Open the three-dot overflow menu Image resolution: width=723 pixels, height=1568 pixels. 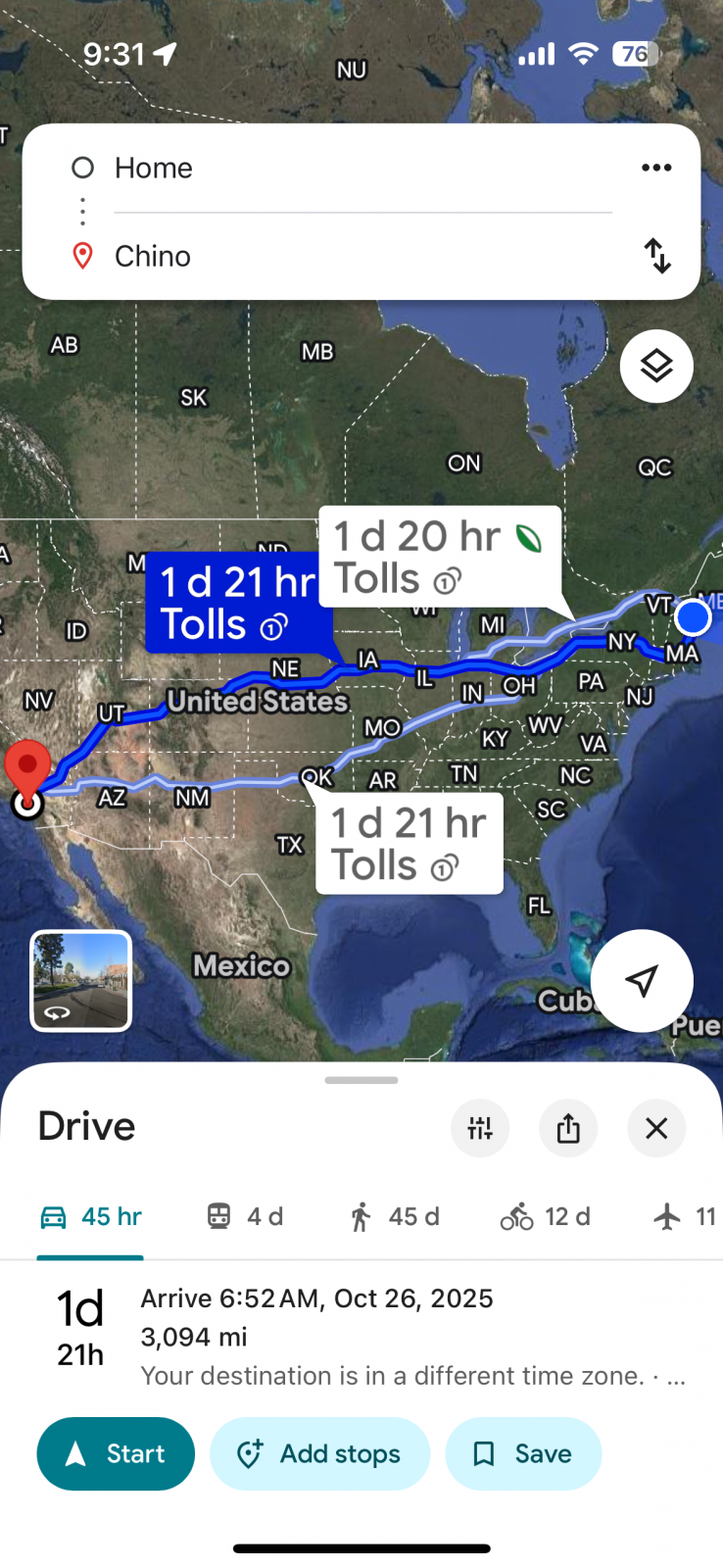coord(656,168)
